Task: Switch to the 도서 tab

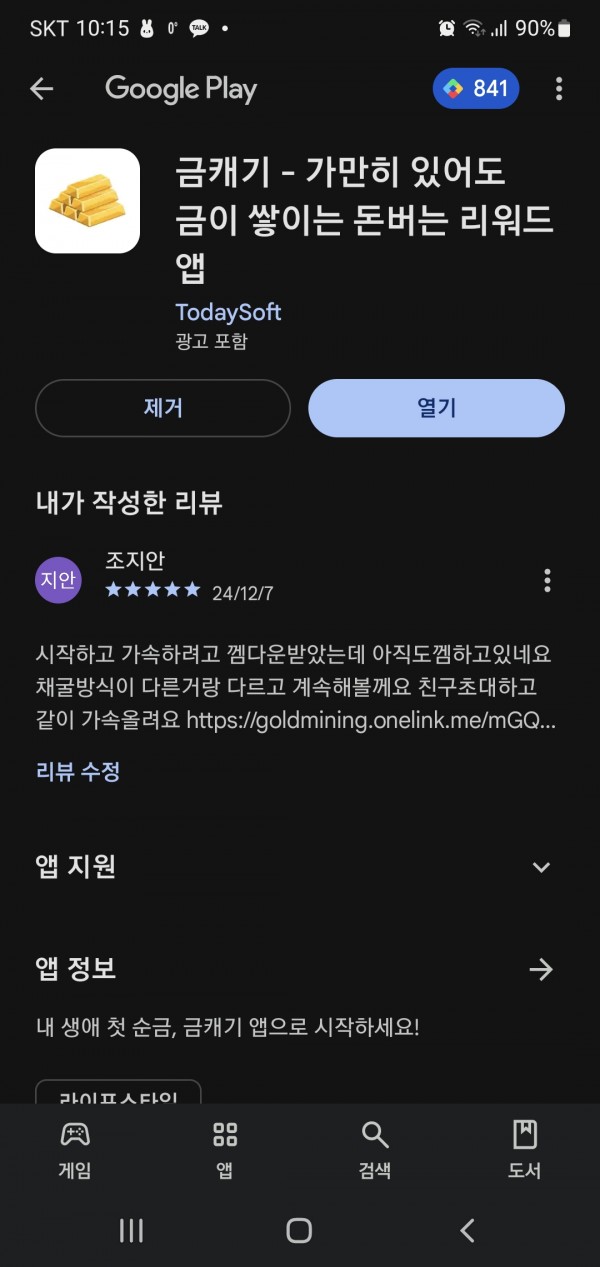Action: (524, 1149)
